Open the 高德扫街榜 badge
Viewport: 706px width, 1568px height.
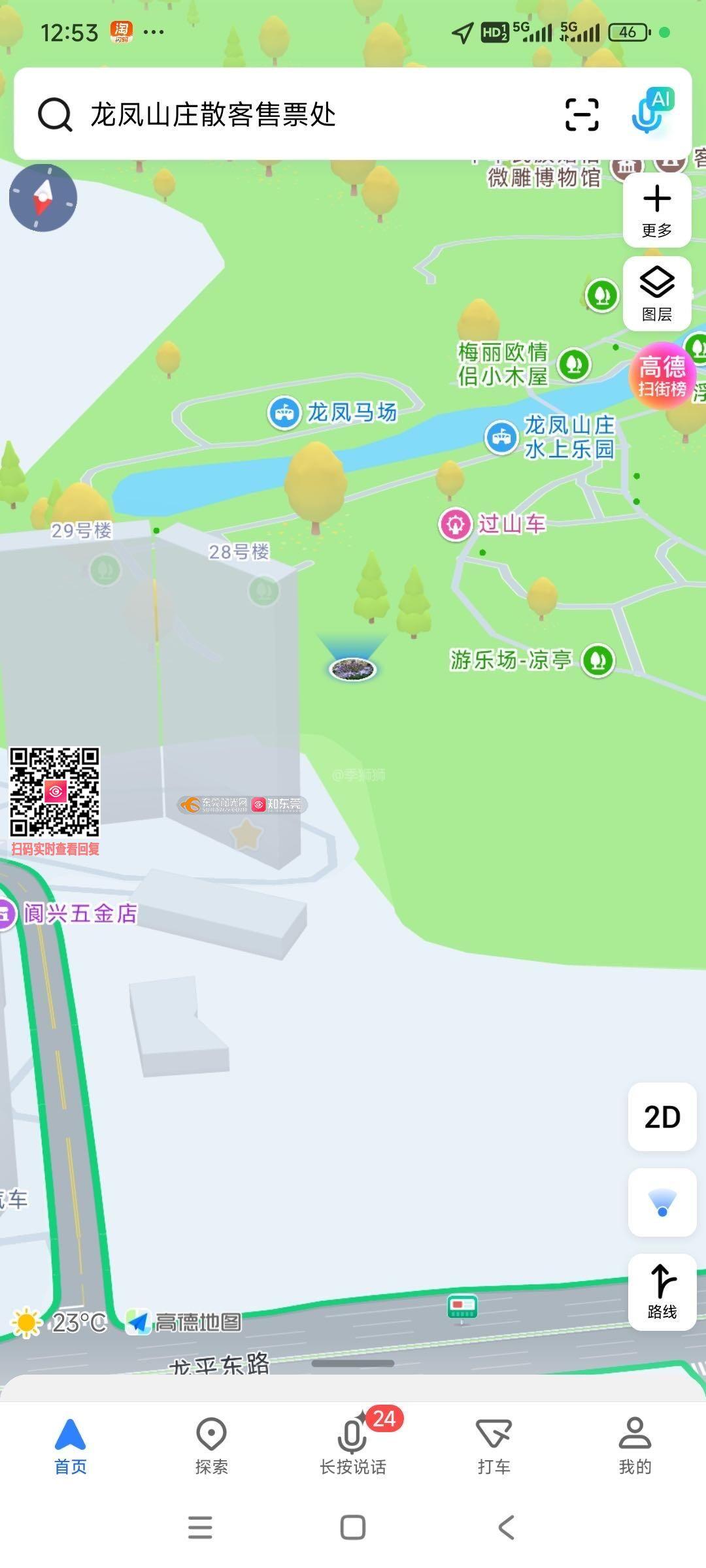tap(662, 376)
